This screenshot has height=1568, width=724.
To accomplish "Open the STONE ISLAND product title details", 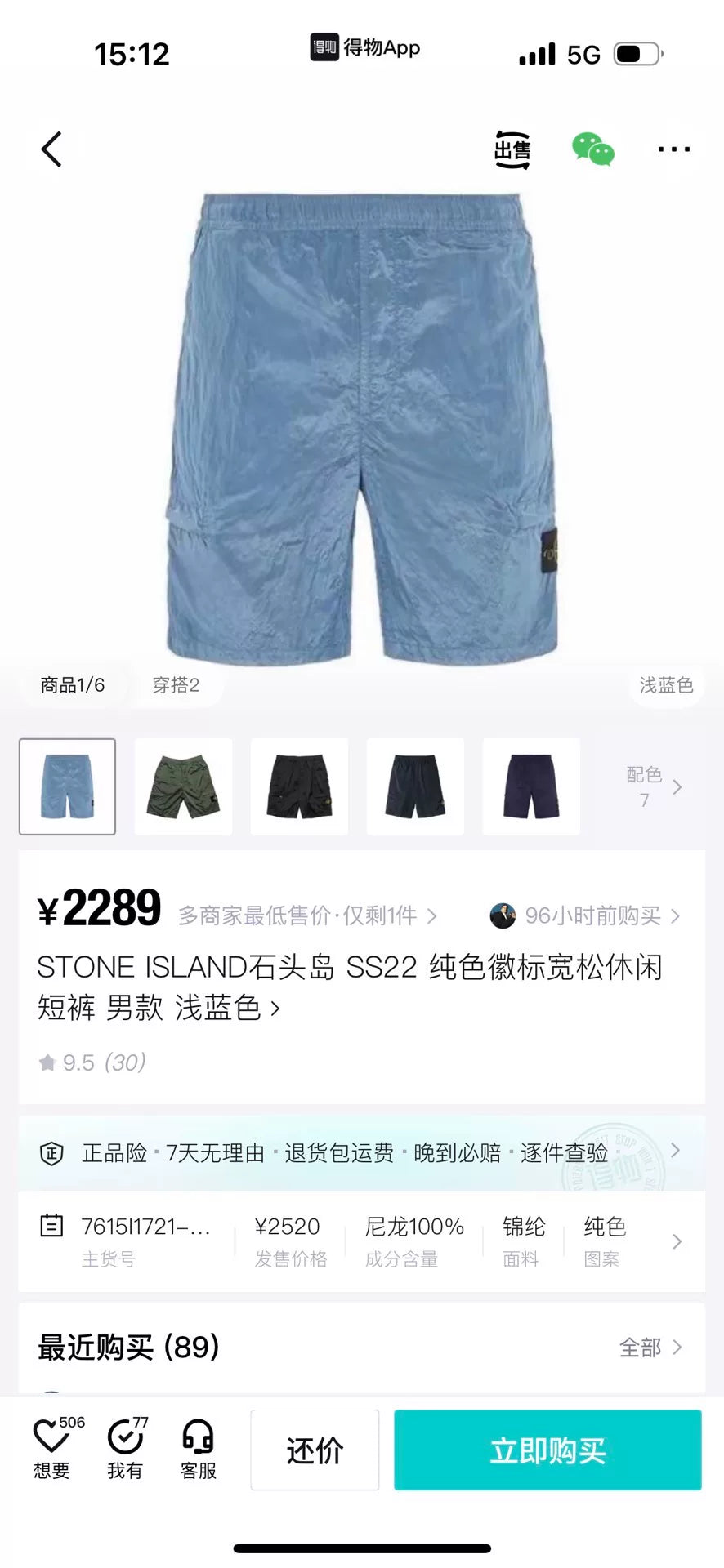I will pos(350,987).
